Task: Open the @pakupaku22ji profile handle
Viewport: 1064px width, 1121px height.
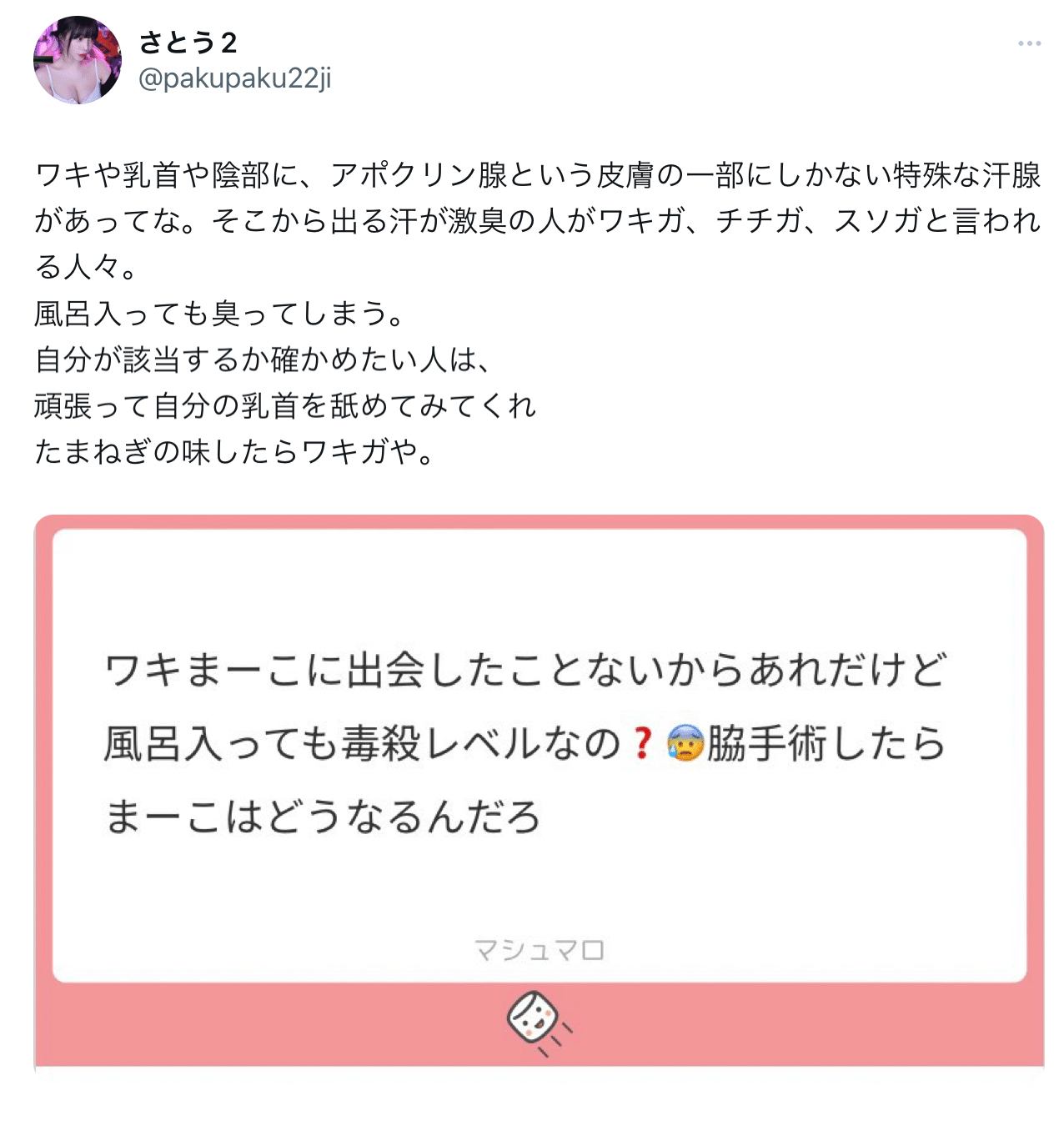Action: tap(234, 78)
